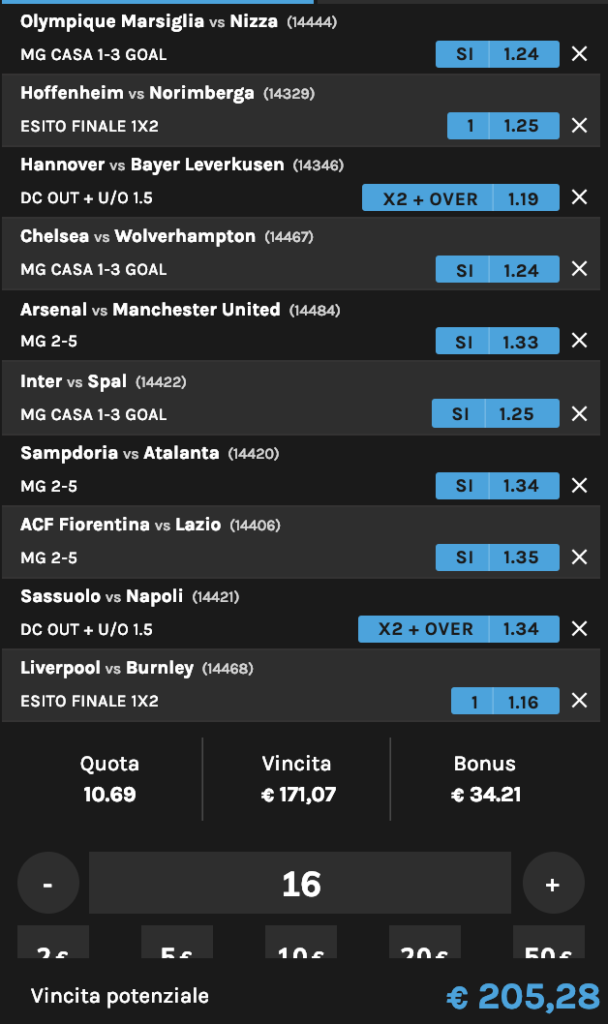Select the 1 1.16 odds for Liverpool
This screenshot has width=608, height=1024.
pyautogui.click(x=505, y=701)
